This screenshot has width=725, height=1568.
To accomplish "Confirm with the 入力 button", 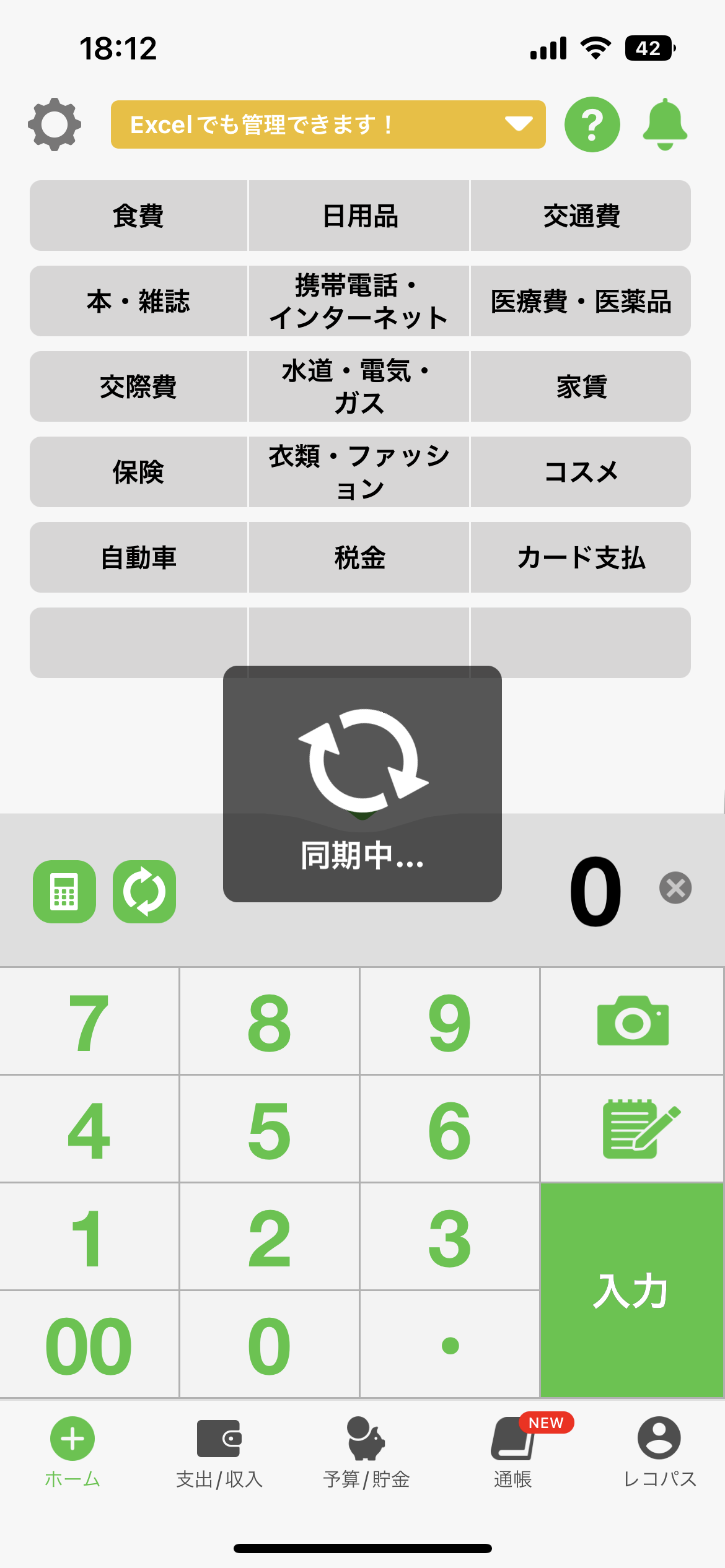I will tap(631, 1291).
